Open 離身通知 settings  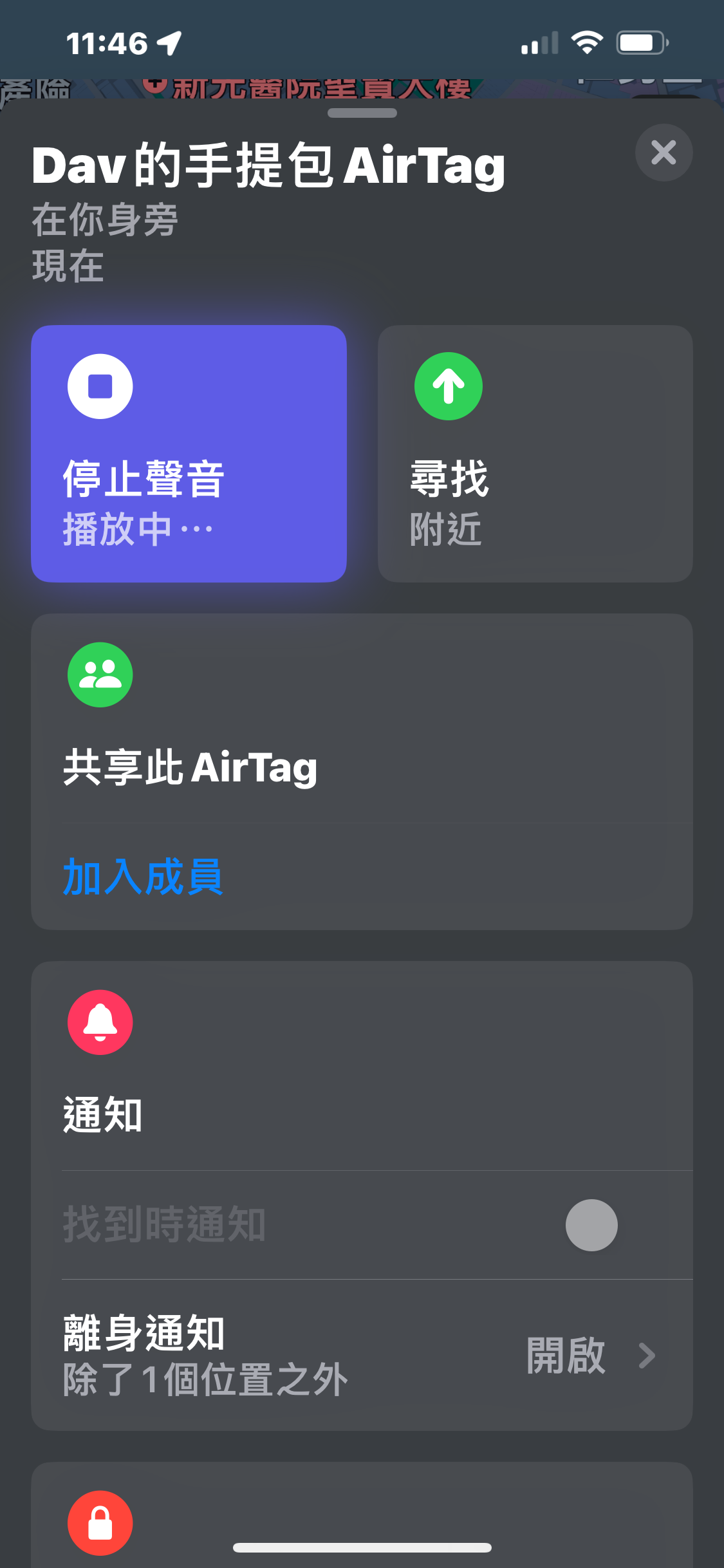point(362,1356)
